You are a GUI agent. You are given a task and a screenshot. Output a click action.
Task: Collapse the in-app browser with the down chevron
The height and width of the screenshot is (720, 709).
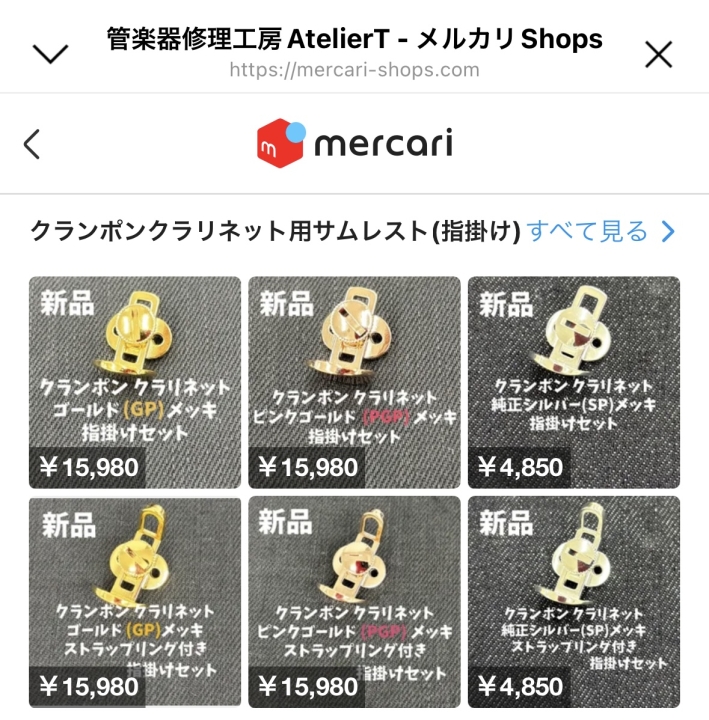51,53
